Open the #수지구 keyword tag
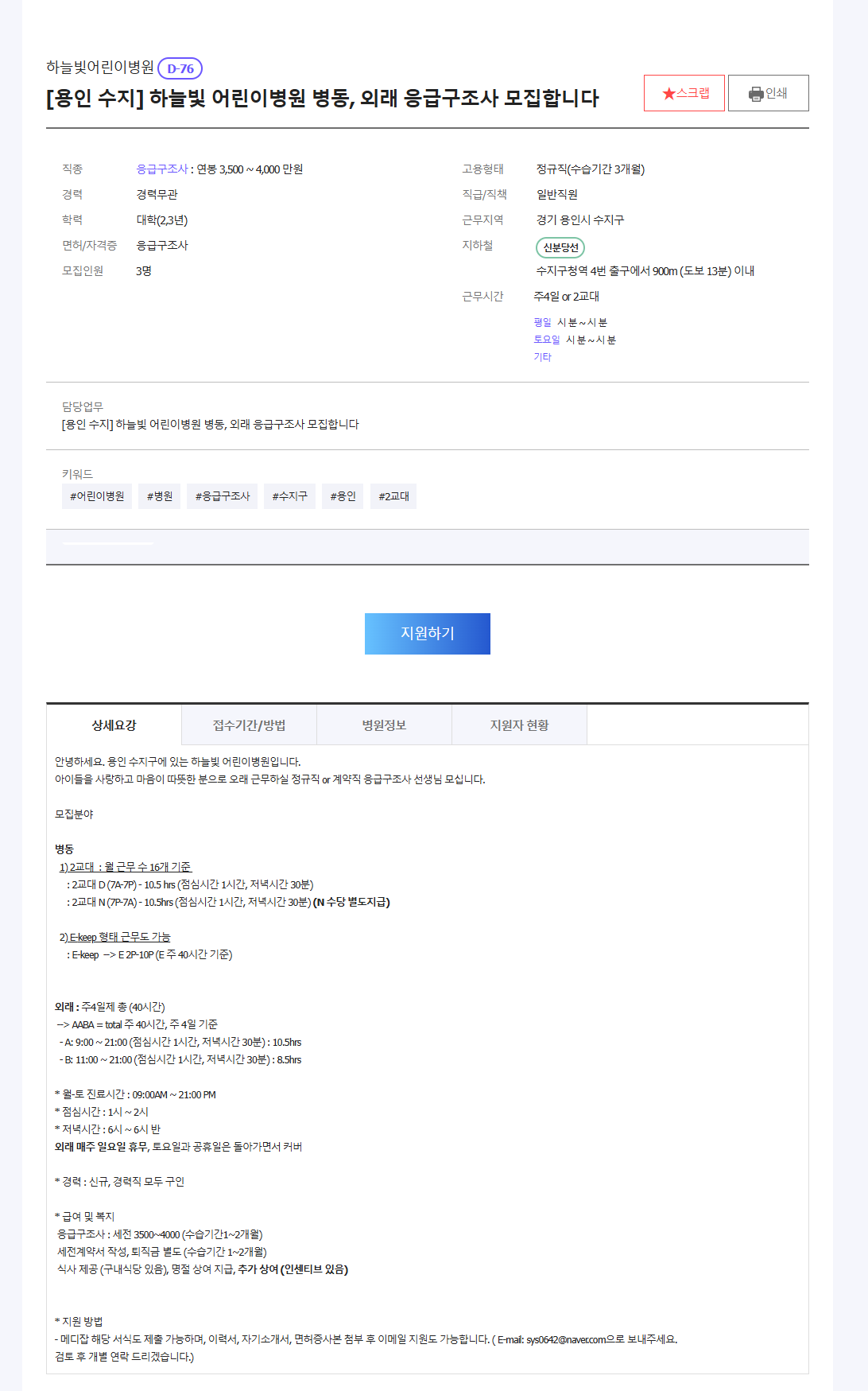868x1391 pixels. (x=289, y=495)
